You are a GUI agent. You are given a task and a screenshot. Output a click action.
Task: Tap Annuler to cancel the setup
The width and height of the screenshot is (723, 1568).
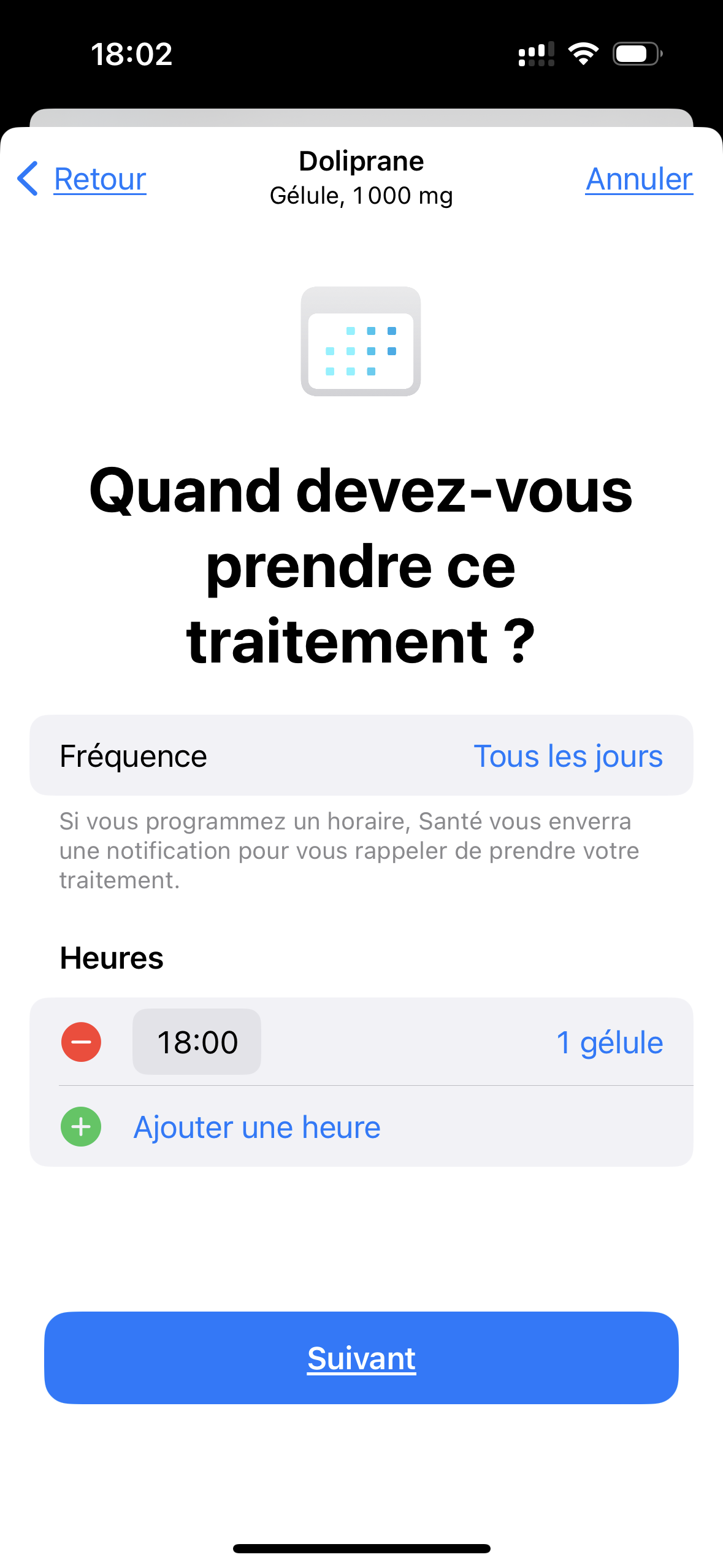click(x=639, y=179)
